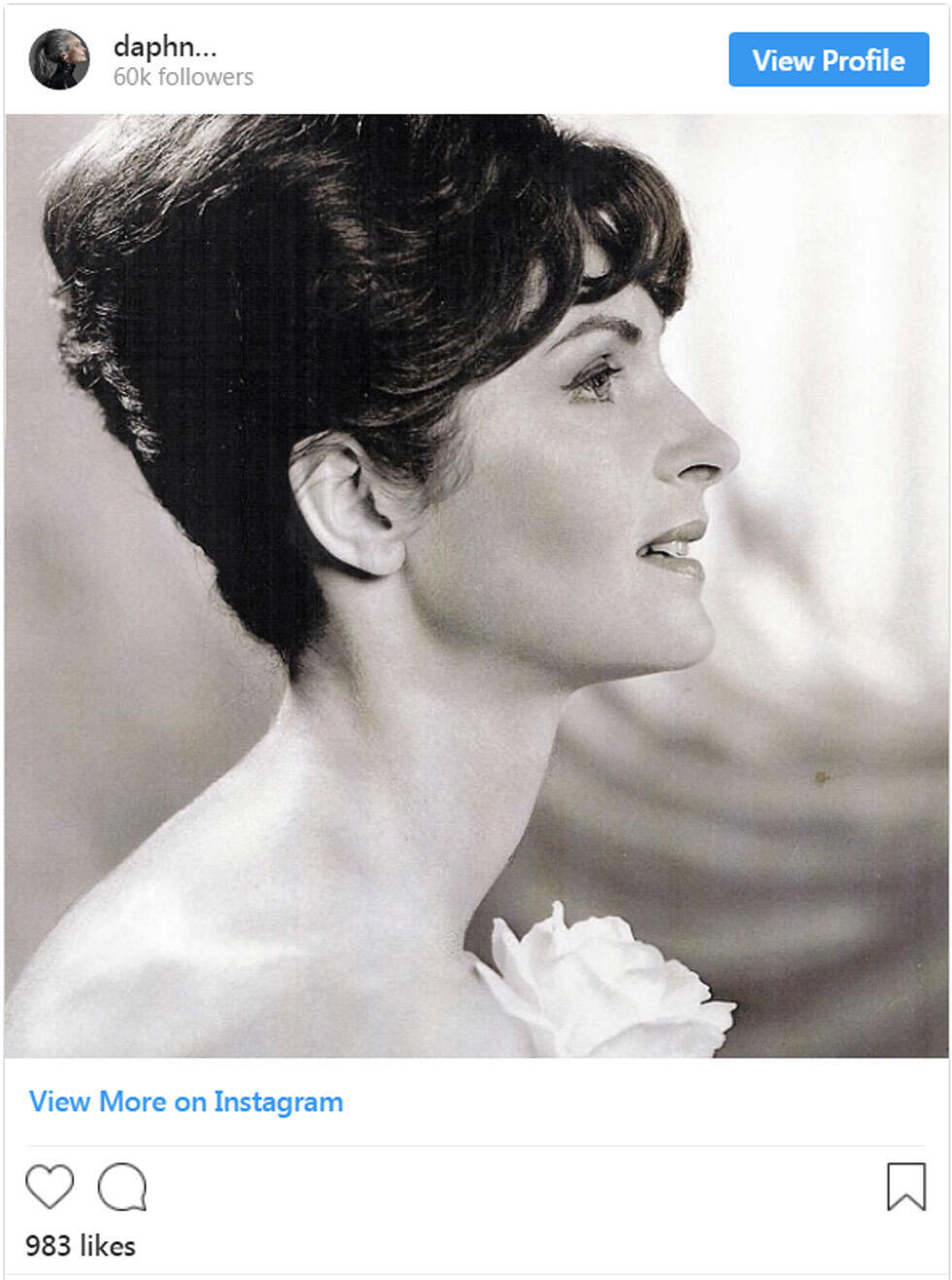Open the daphn... username link

click(x=164, y=46)
